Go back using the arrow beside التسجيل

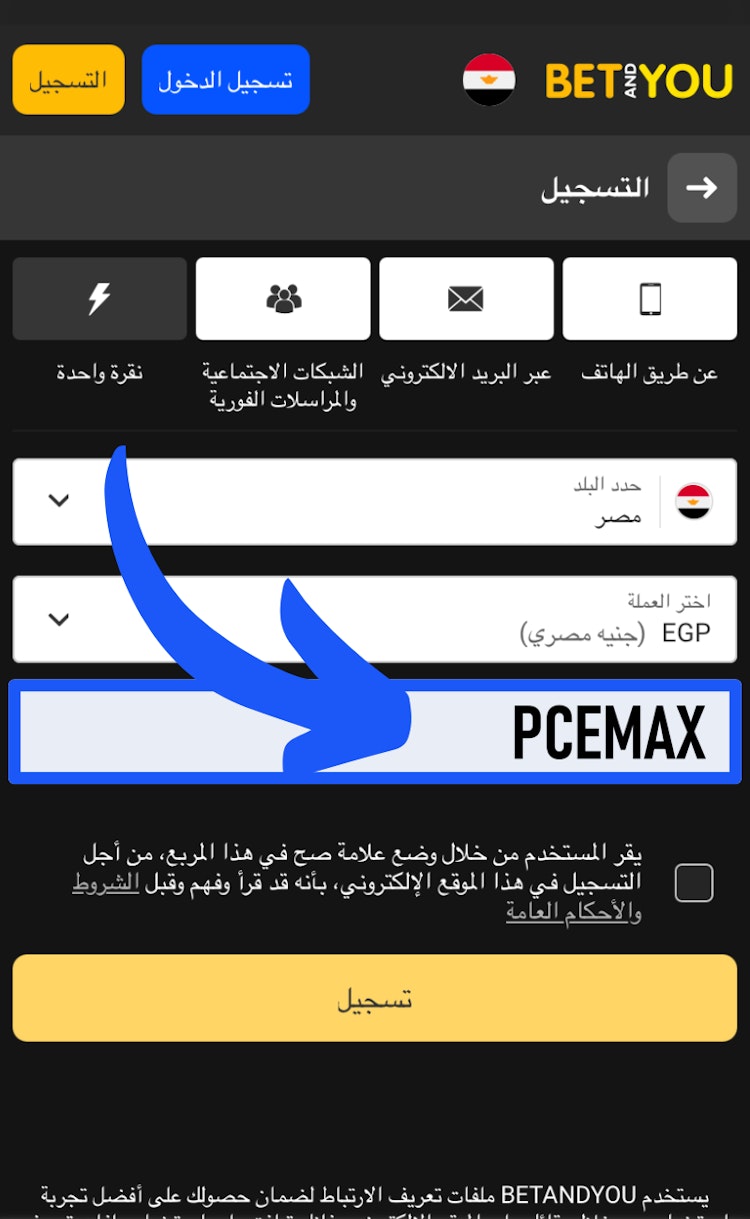[701, 187]
